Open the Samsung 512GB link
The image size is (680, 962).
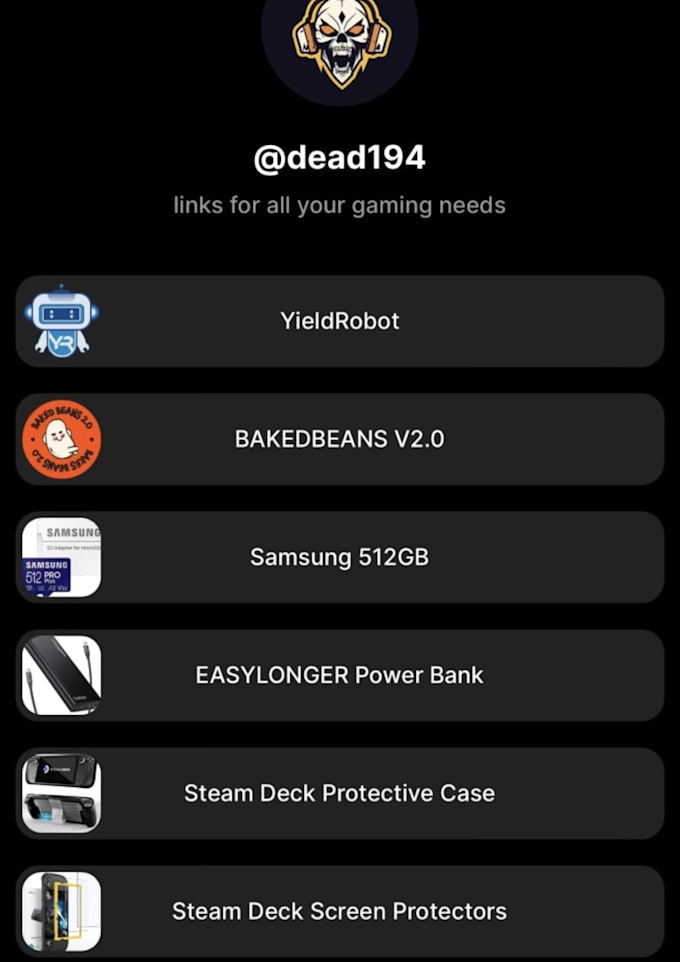tap(340, 557)
